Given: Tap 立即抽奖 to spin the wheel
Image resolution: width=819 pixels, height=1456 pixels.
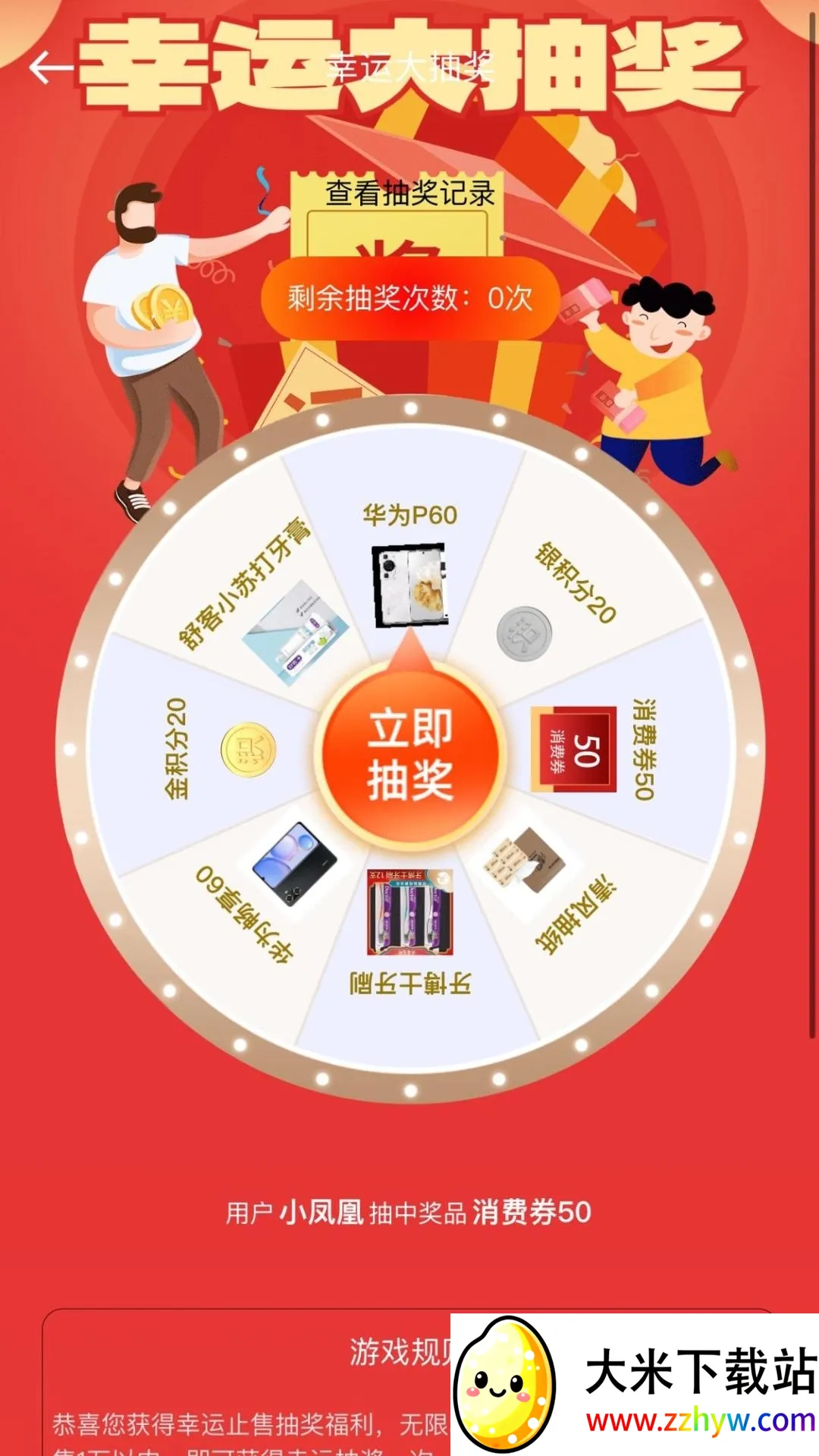Looking at the screenshot, I should click(x=410, y=755).
